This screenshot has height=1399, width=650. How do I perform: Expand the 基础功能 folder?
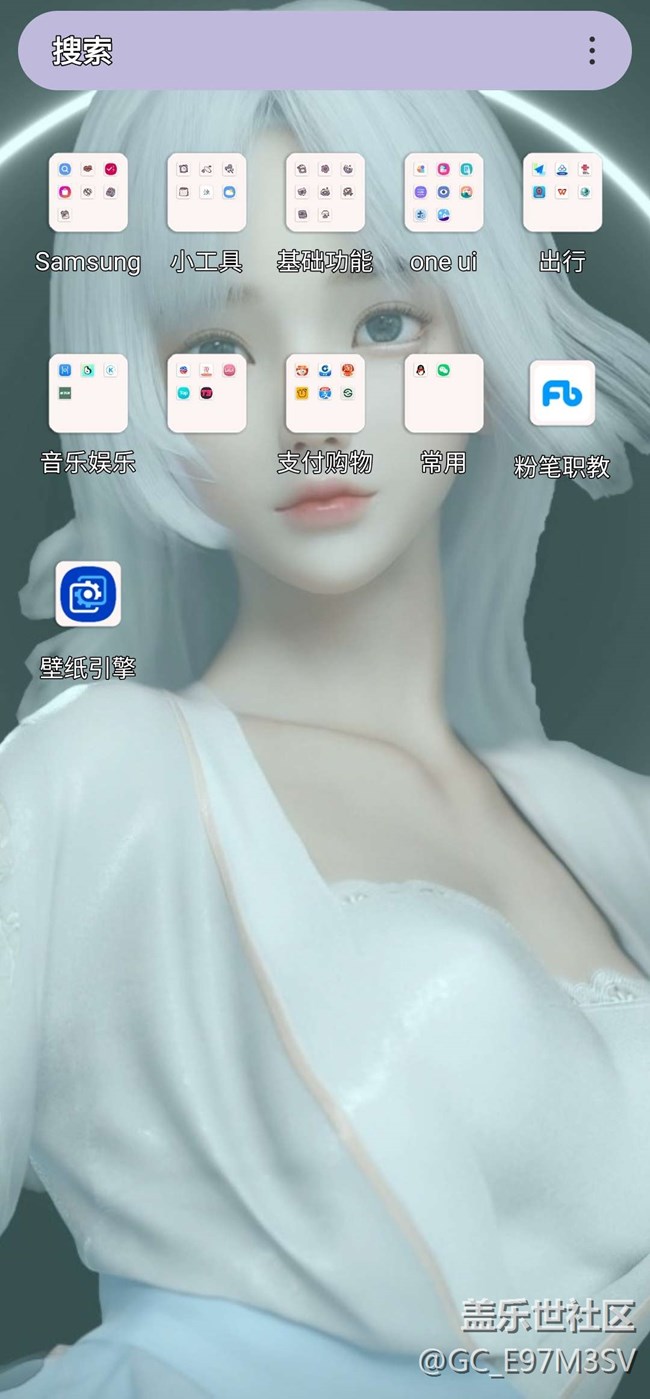pos(325,192)
